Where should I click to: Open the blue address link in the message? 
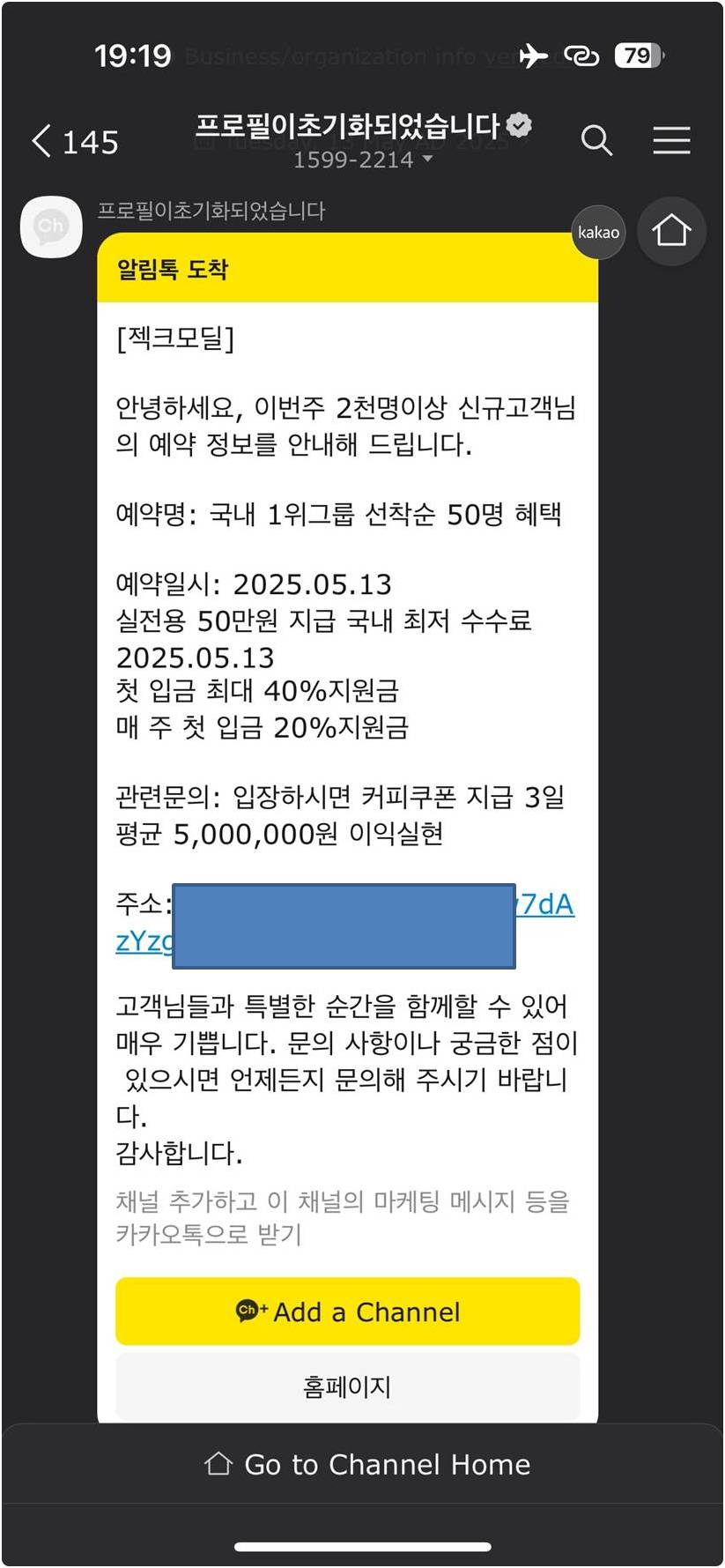tap(544, 904)
